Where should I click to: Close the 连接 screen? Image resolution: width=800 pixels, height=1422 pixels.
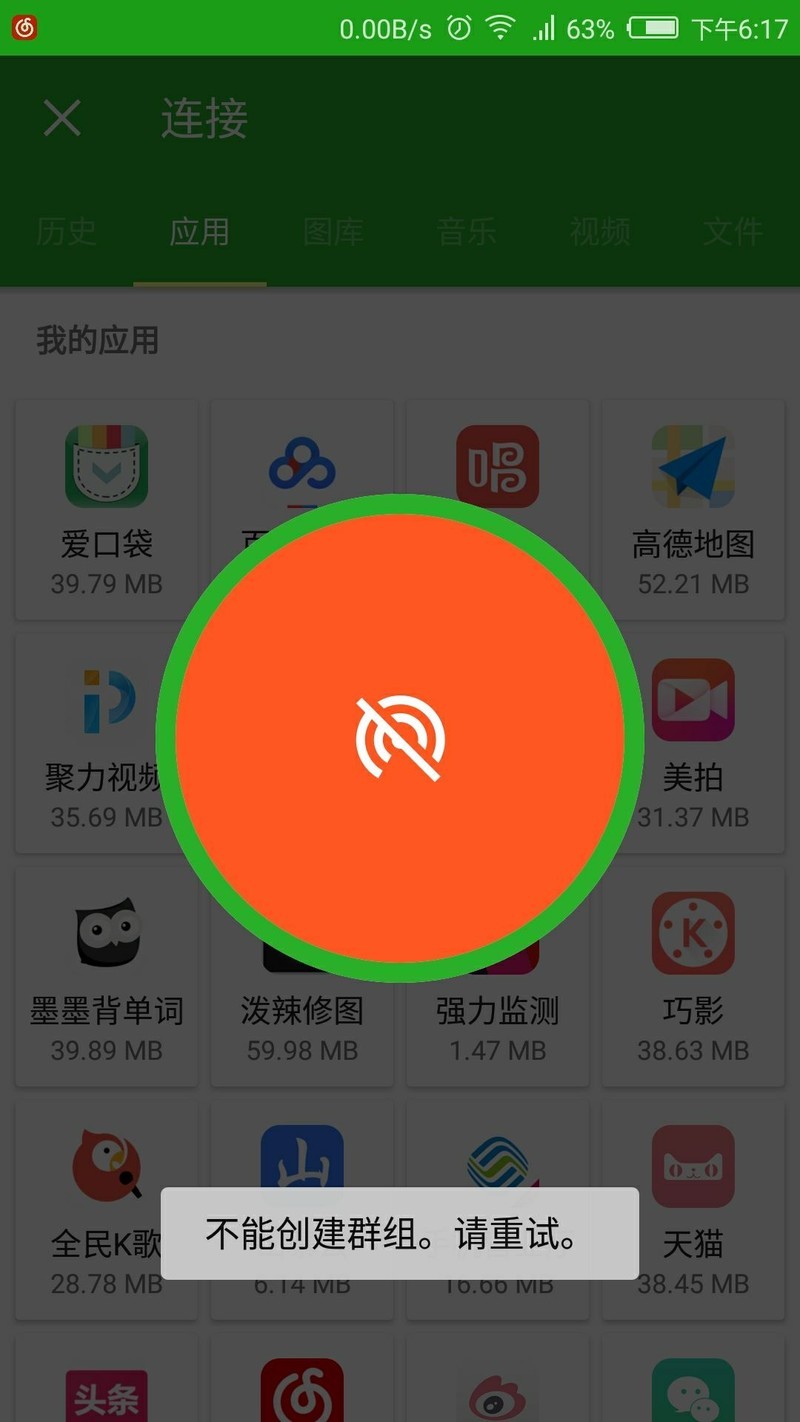point(62,120)
